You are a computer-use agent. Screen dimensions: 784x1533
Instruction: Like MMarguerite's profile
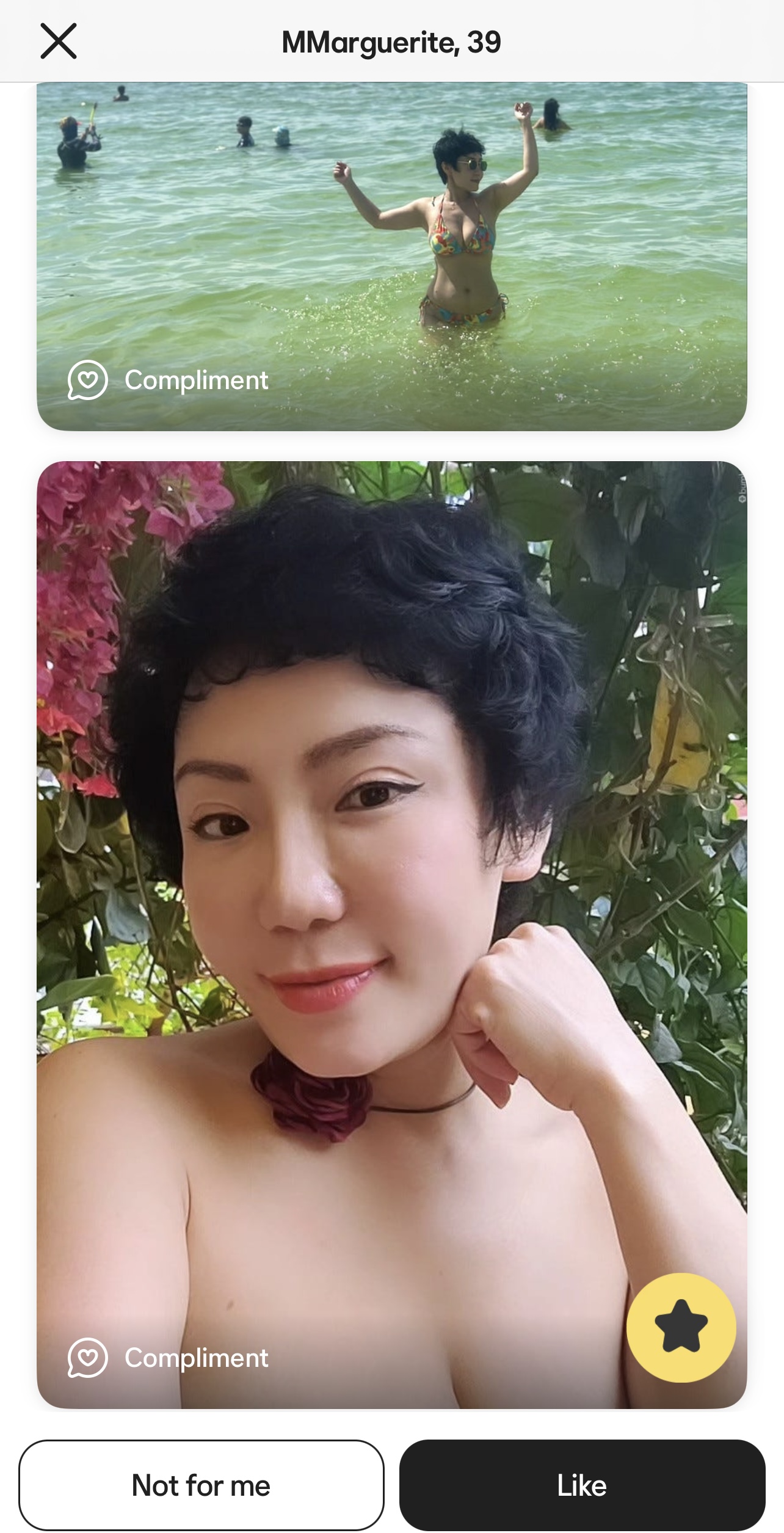(582, 1485)
